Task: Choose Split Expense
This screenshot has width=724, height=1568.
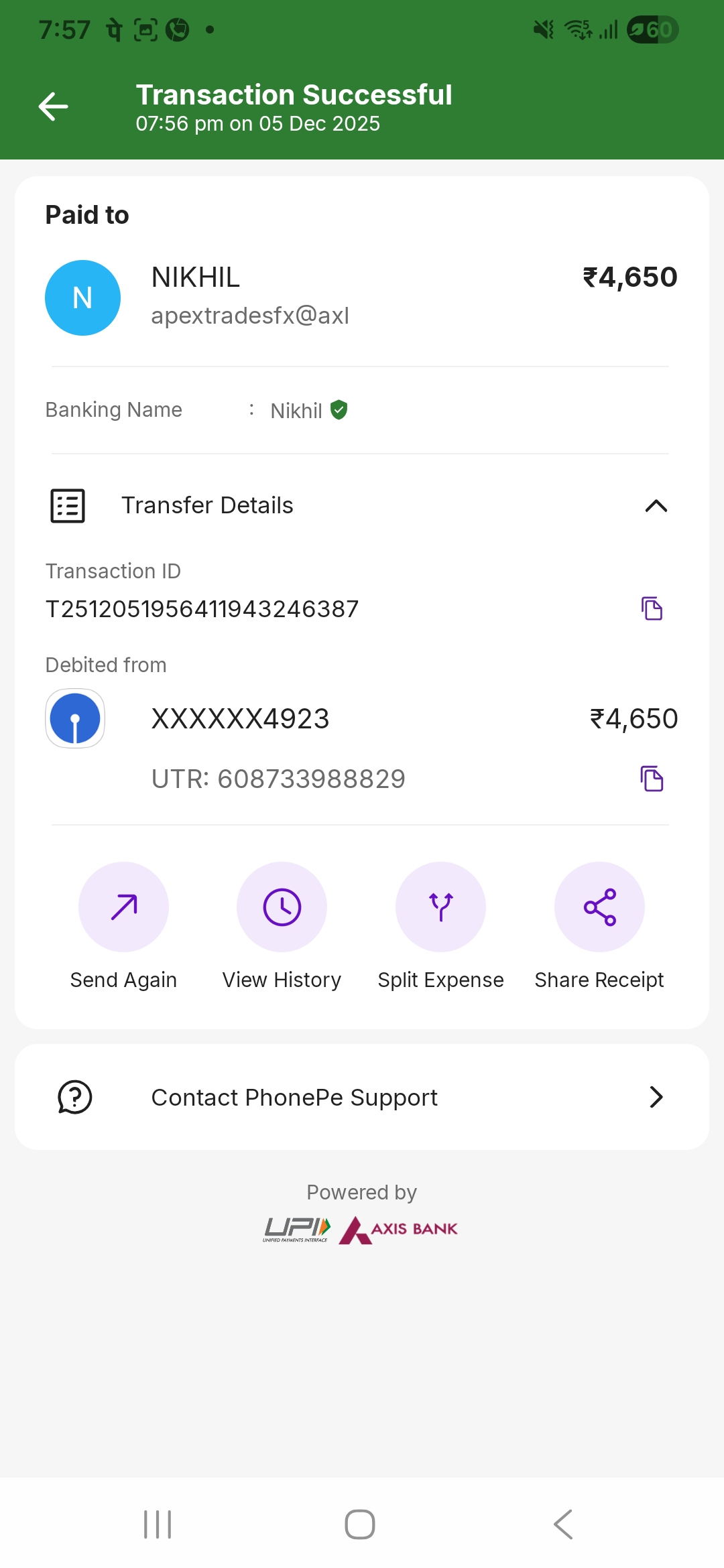Action: [x=440, y=907]
